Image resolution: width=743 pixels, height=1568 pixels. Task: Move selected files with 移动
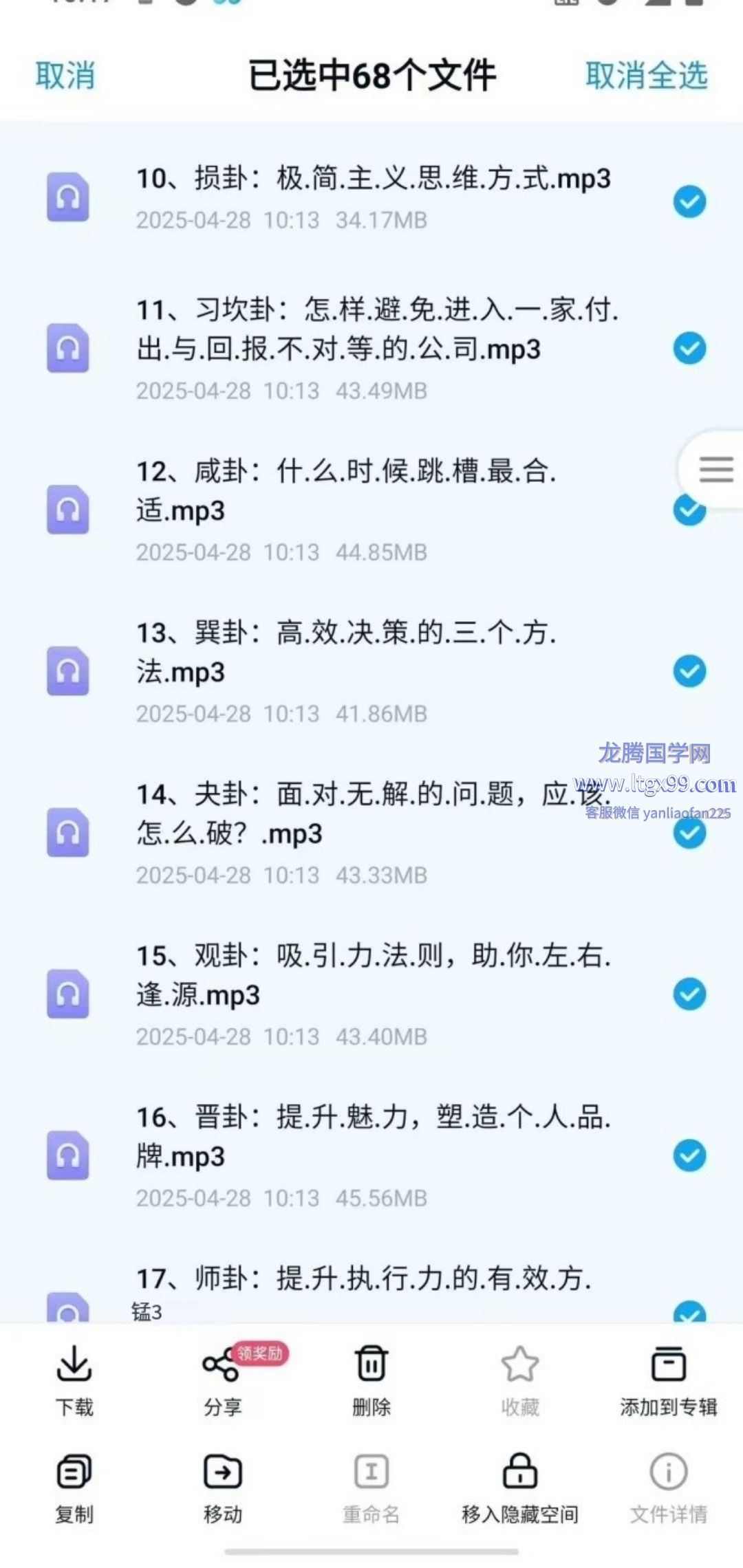[222, 1489]
